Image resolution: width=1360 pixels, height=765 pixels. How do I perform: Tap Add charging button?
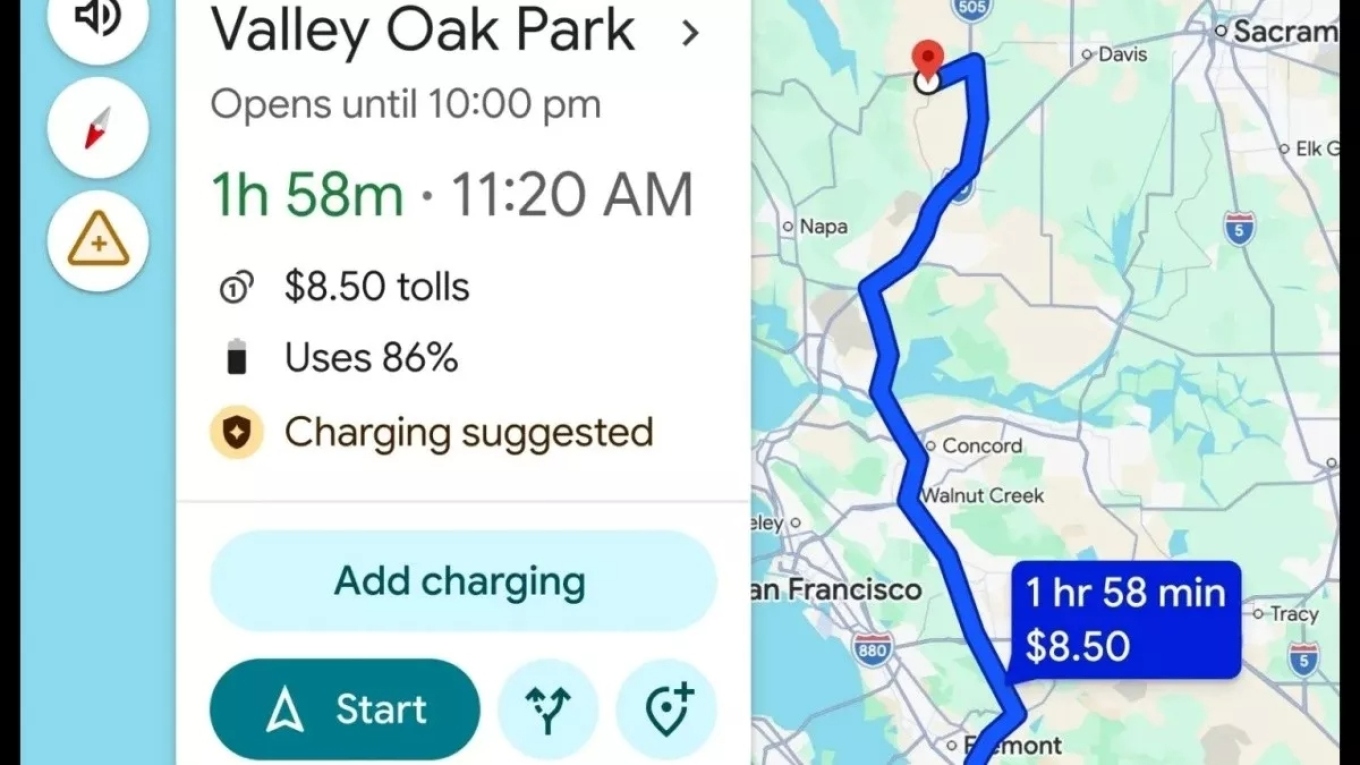(x=462, y=581)
